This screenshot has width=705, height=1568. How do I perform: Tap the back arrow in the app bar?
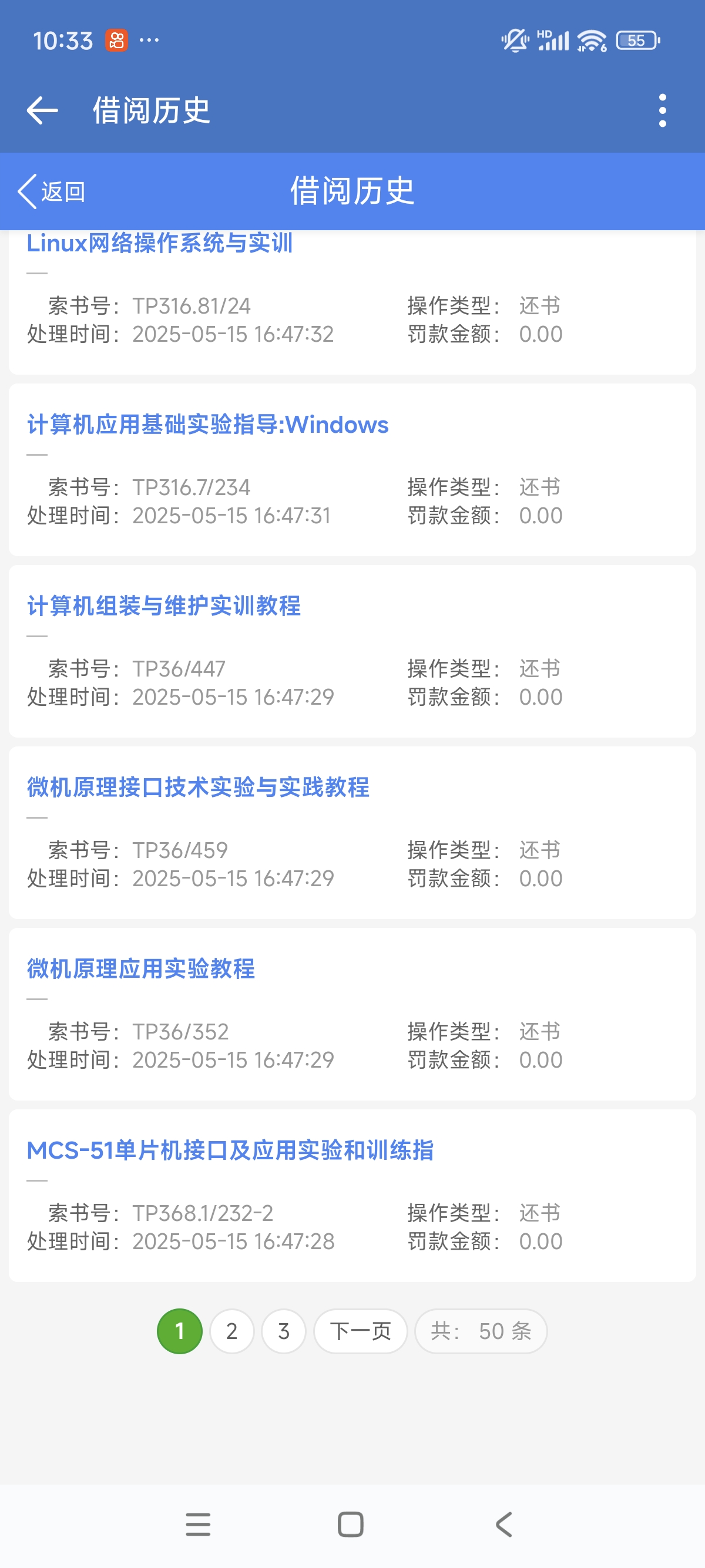43,111
